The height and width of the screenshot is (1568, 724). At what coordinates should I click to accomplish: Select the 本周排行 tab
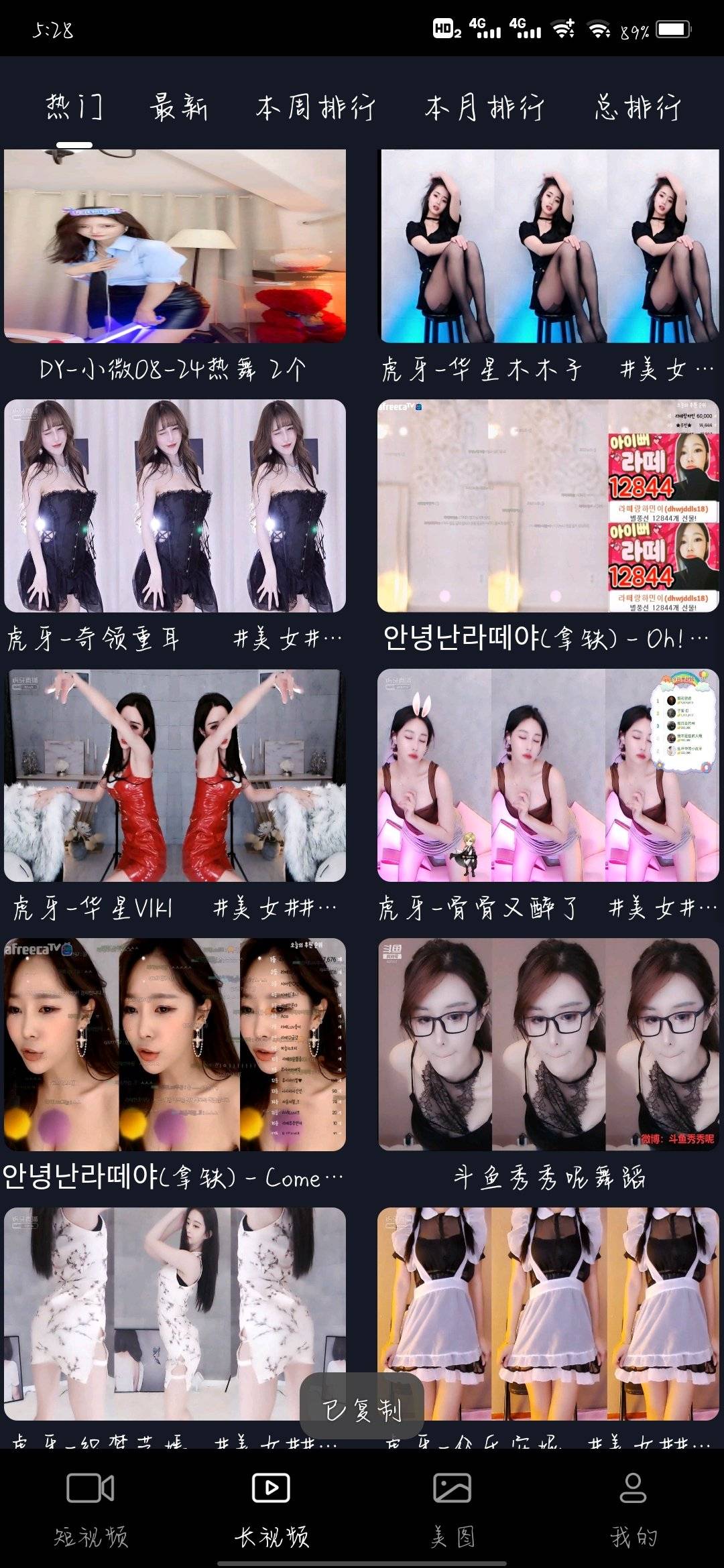(x=315, y=107)
